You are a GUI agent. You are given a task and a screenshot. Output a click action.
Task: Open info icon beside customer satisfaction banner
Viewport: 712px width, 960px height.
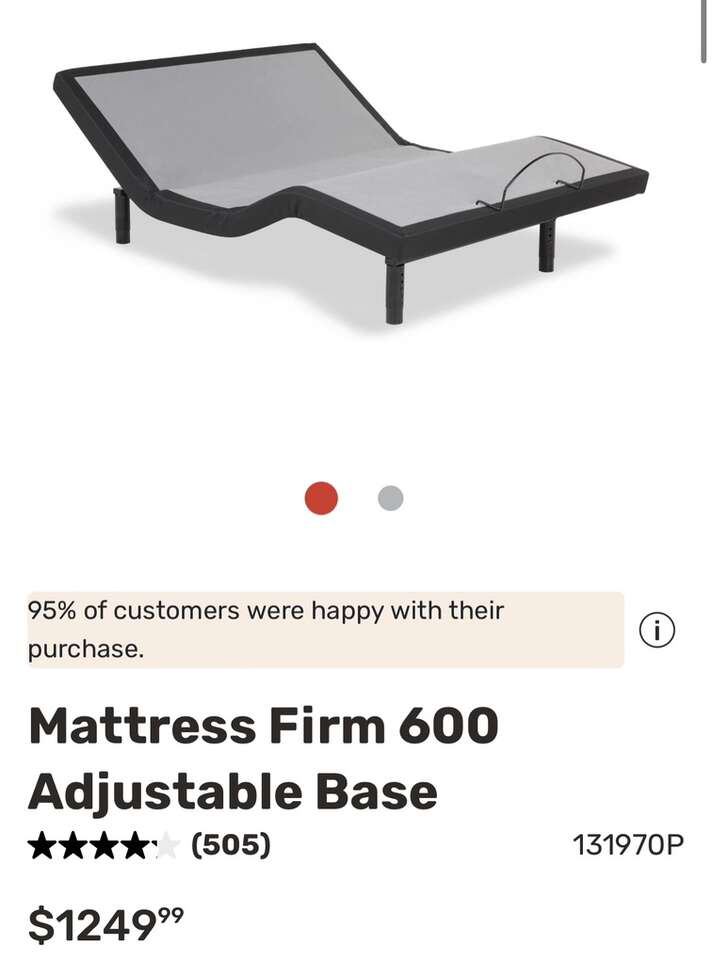pyautogui.click(x=656, y=630)
